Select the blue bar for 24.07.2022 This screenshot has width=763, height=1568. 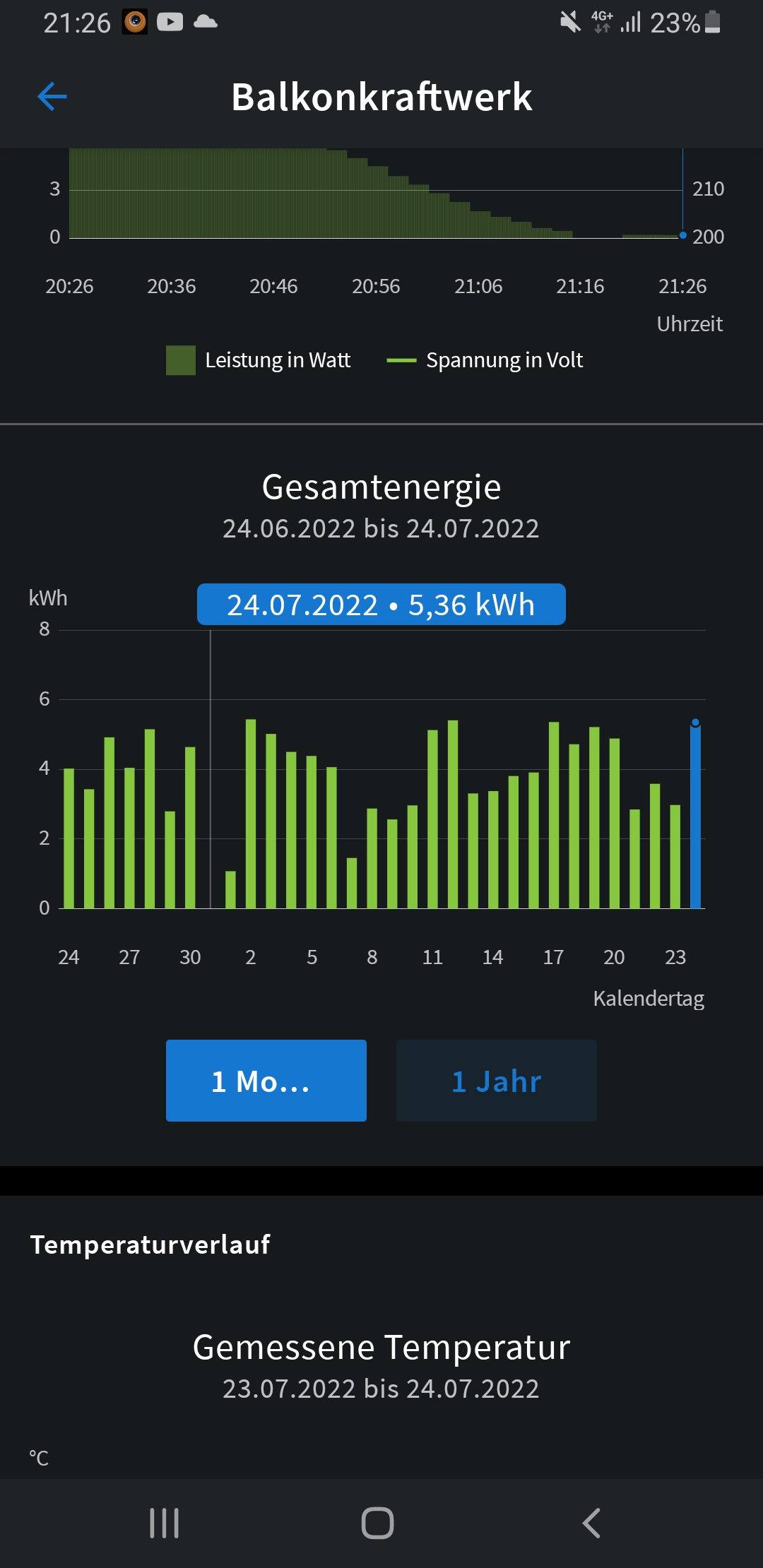point(695,815)
